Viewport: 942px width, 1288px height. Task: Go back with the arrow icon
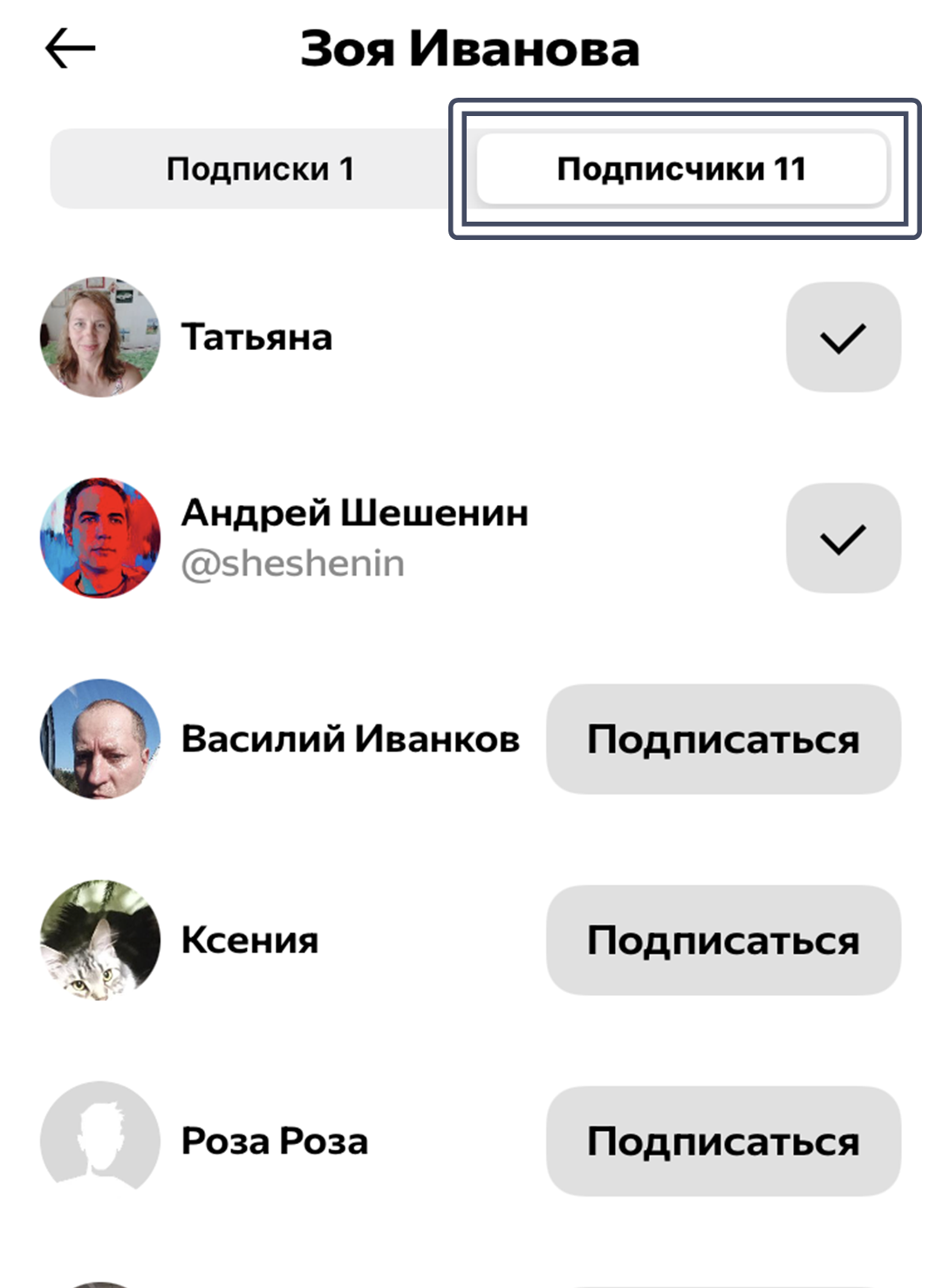click(x=70, y=48)
